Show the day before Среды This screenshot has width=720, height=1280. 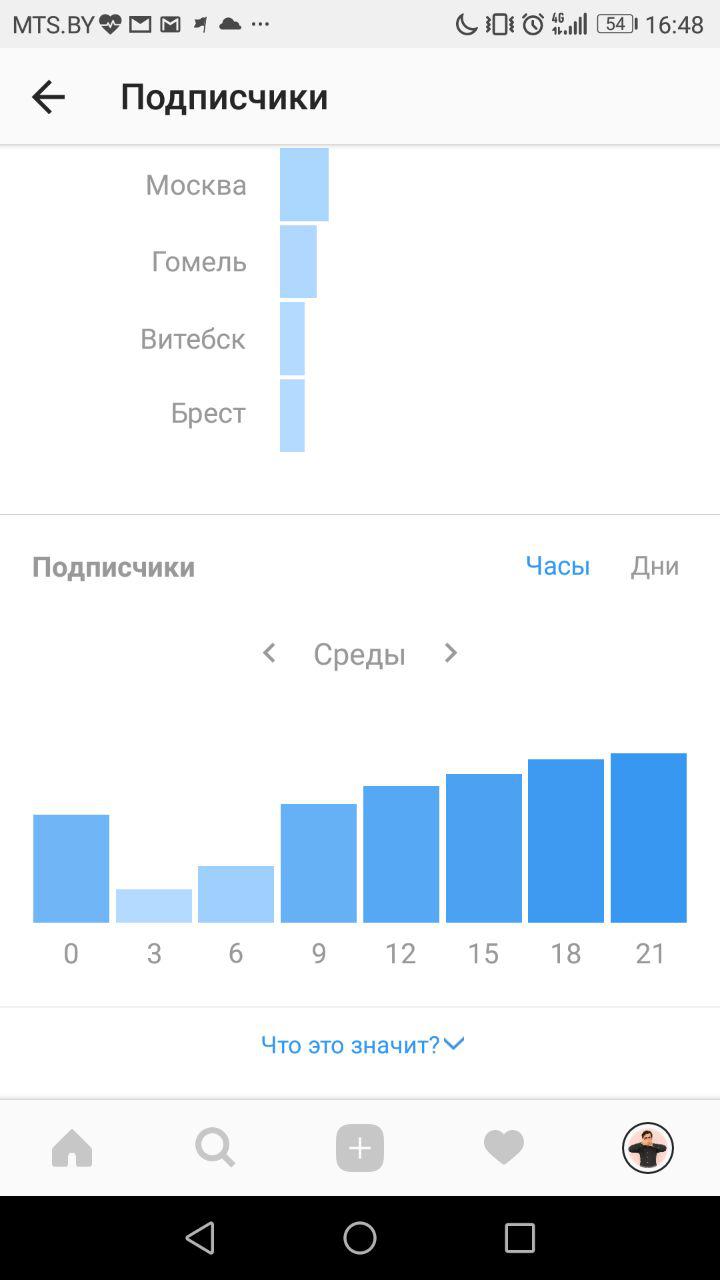pos(269,653)
